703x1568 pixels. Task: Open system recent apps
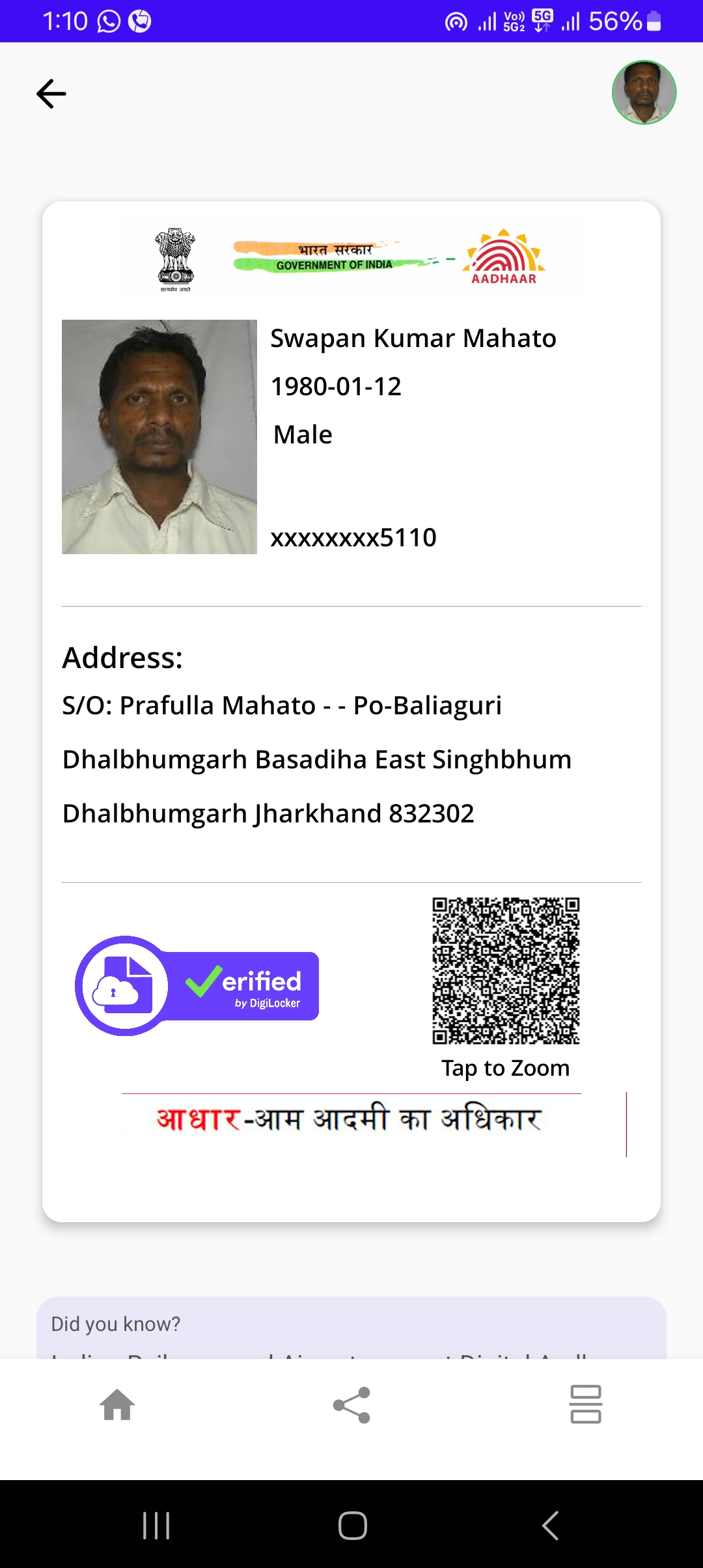pyautogui.click(x=156, y=1525)
